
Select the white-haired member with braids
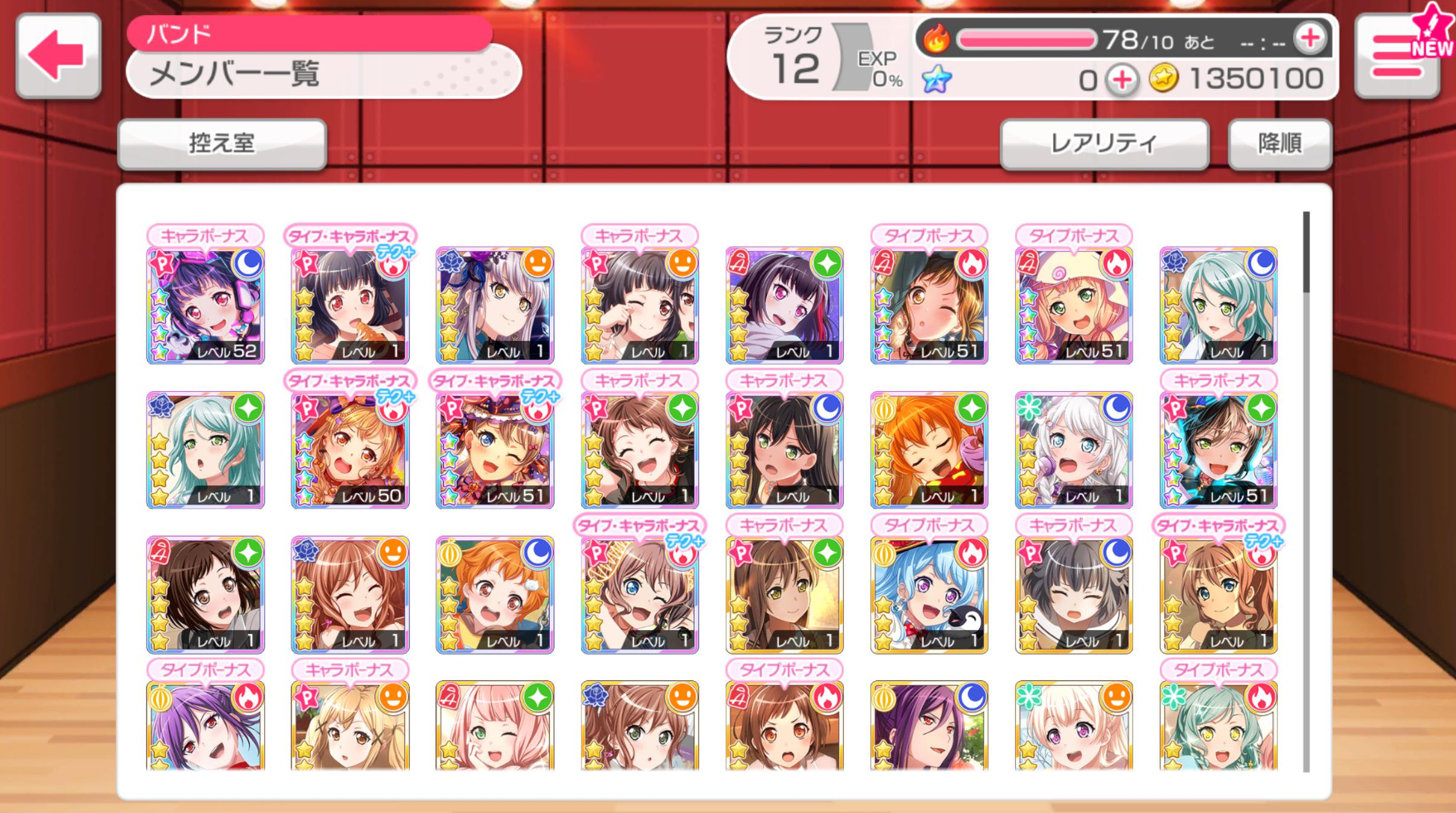click(1074, 450)
